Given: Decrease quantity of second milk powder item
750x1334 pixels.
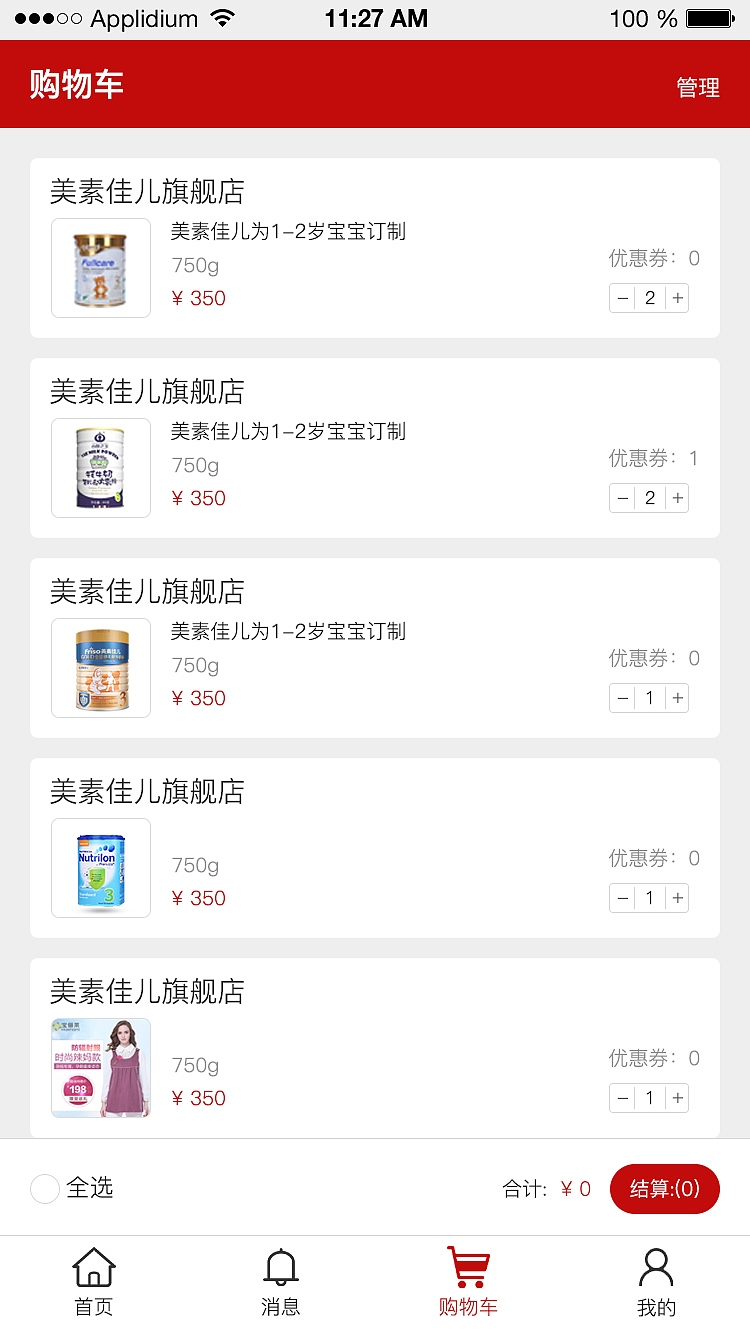Looking at the screenshot, I should (x=620, y=497).
